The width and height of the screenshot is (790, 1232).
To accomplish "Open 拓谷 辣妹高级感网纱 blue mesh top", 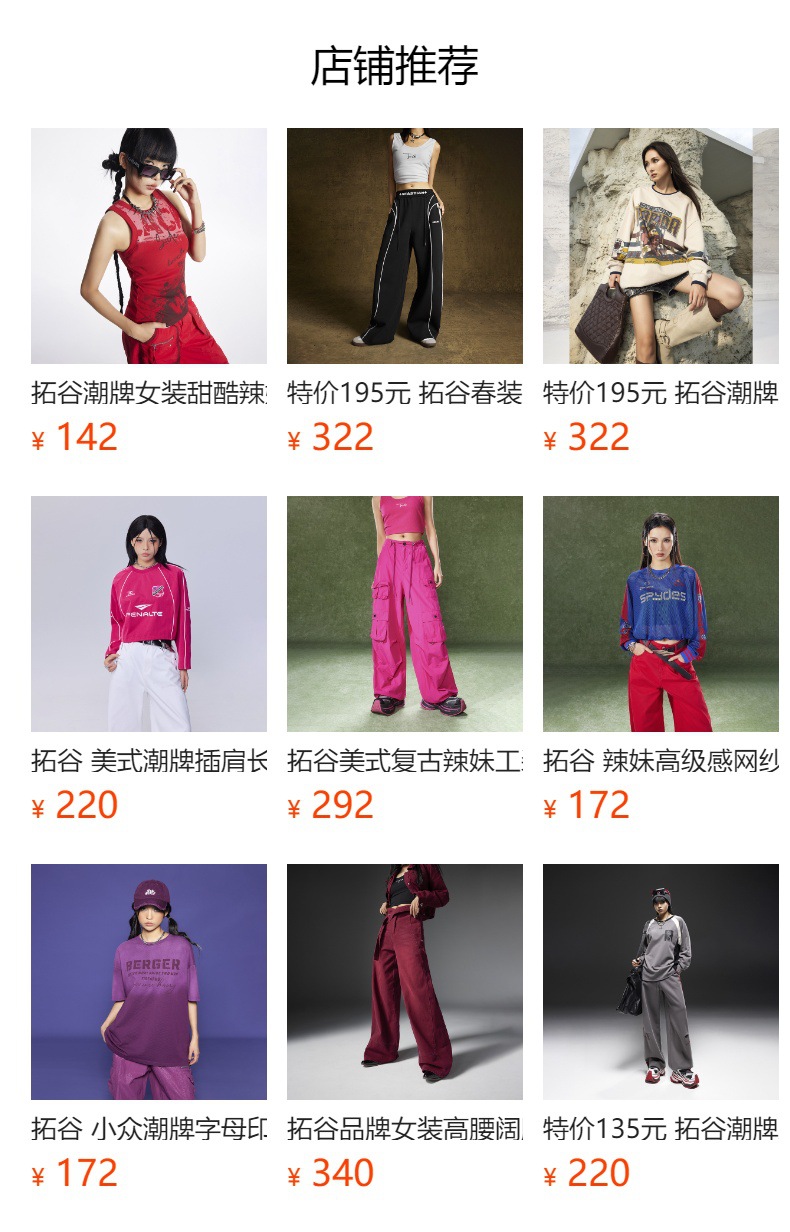I will [660, 614].
